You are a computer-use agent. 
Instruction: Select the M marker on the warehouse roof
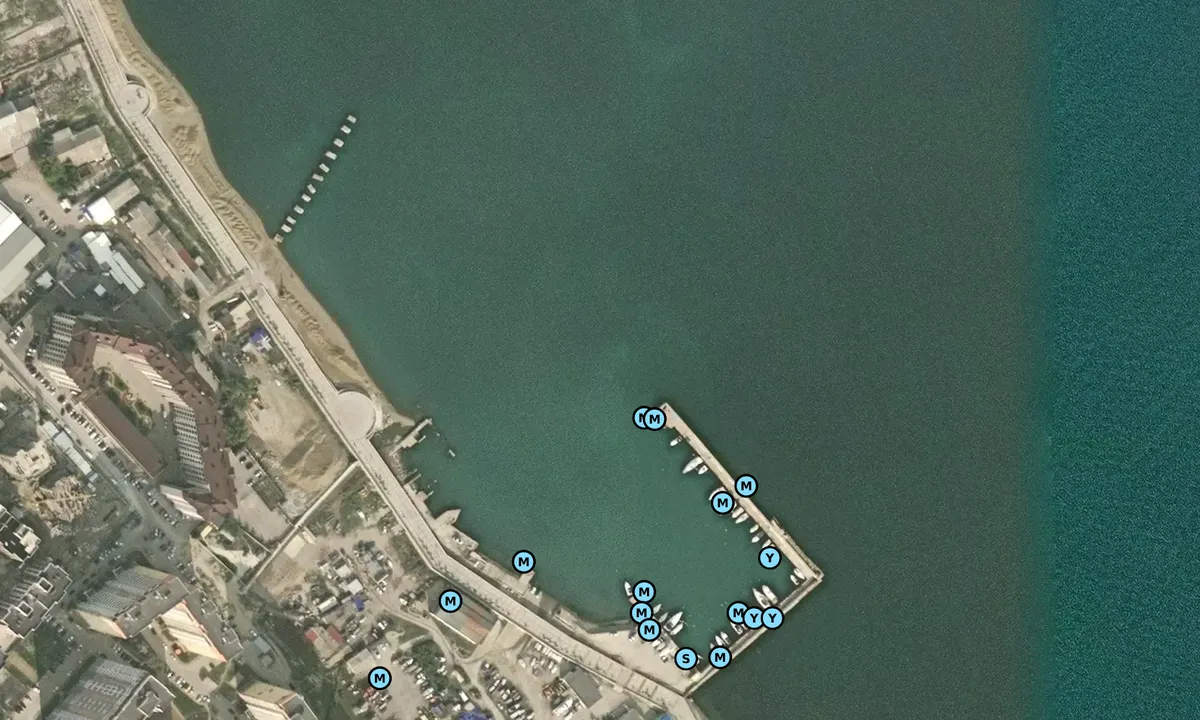click(x=450, y=601)
